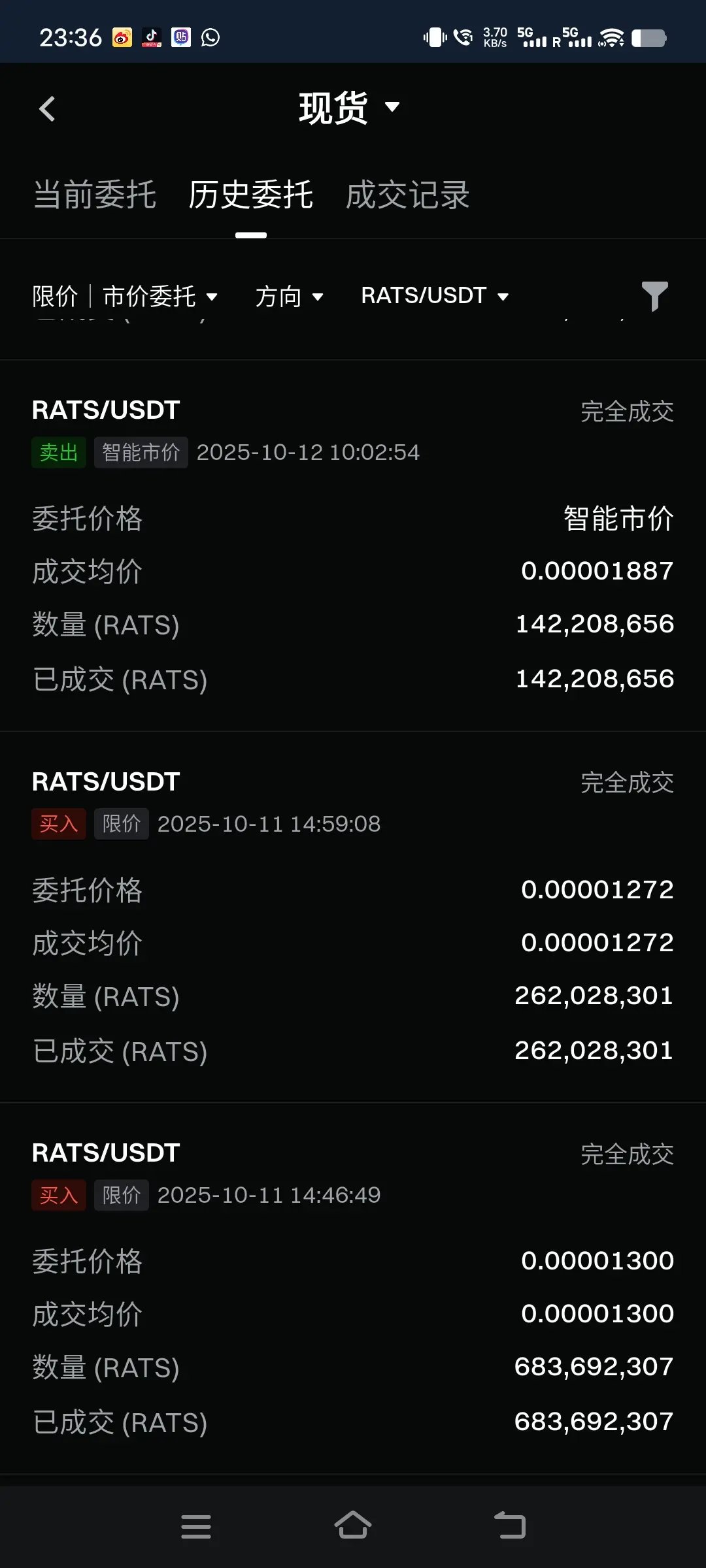Open the buy order from 2025-10-11 14:46:49
Viewport: 706px width, 1568px height.
click(353, 1288)
